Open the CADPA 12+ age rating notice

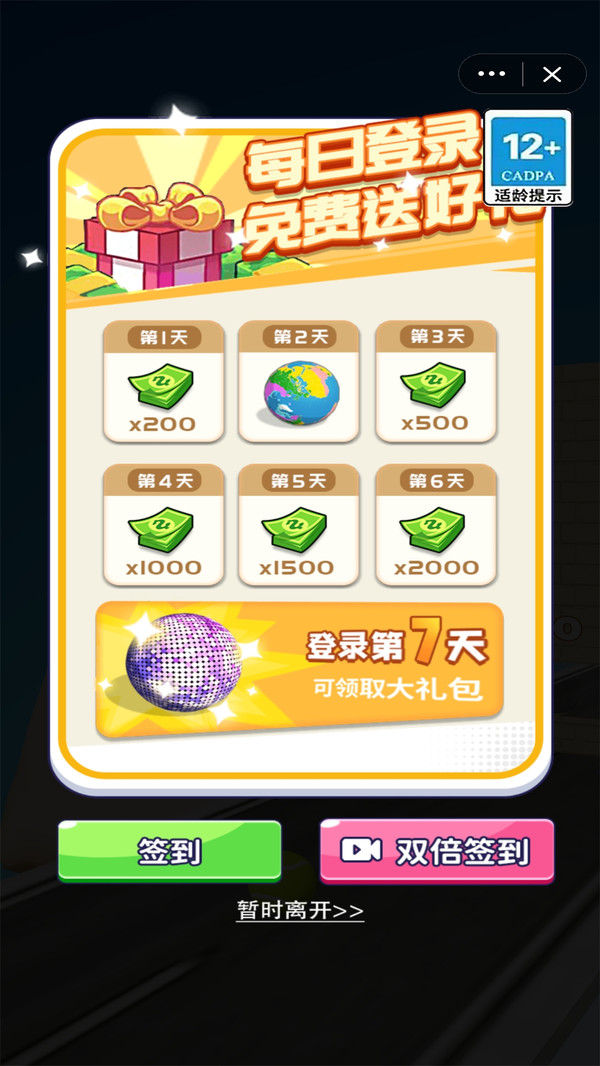tap(528, 157)
